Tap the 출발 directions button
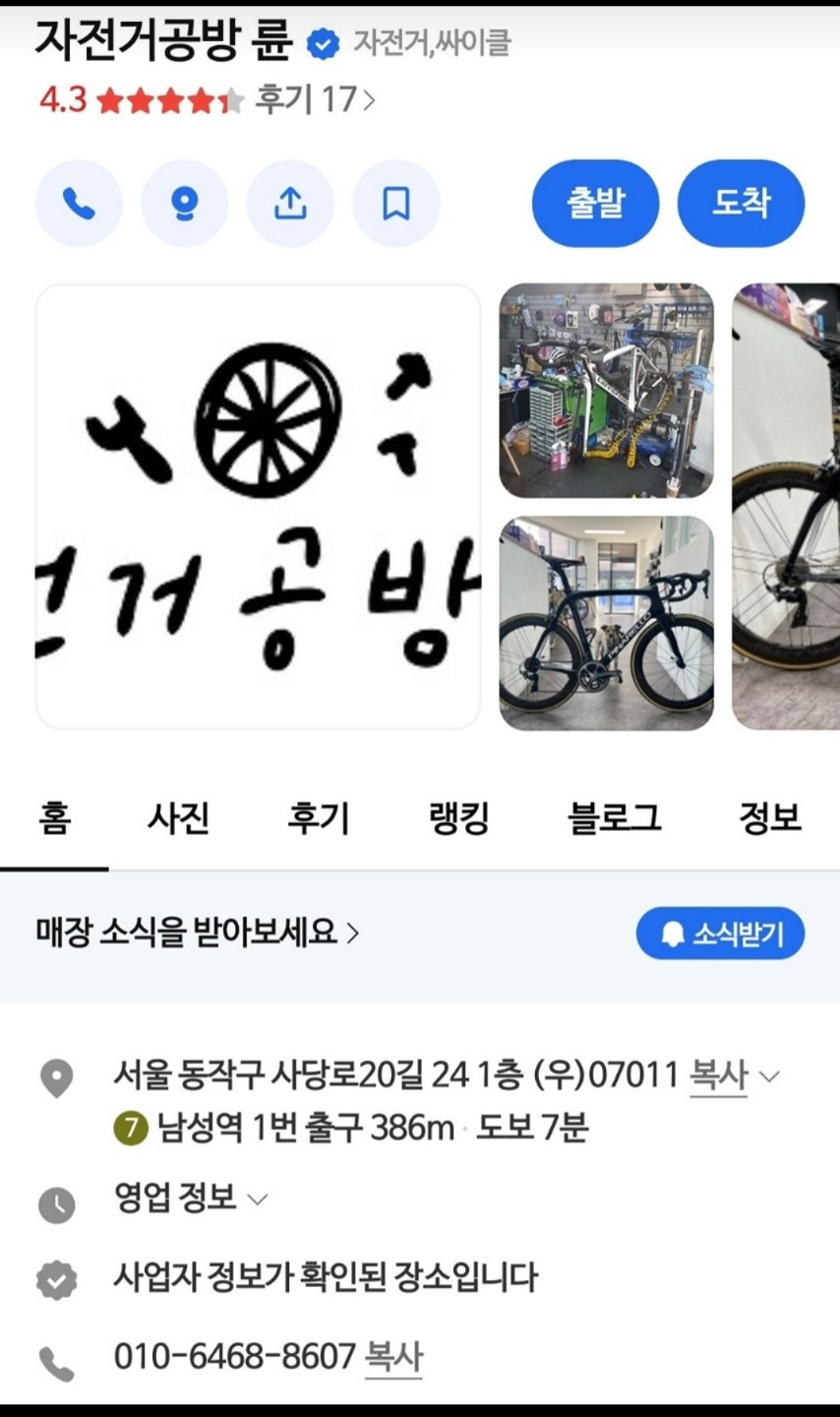 [x=594, y=203]
